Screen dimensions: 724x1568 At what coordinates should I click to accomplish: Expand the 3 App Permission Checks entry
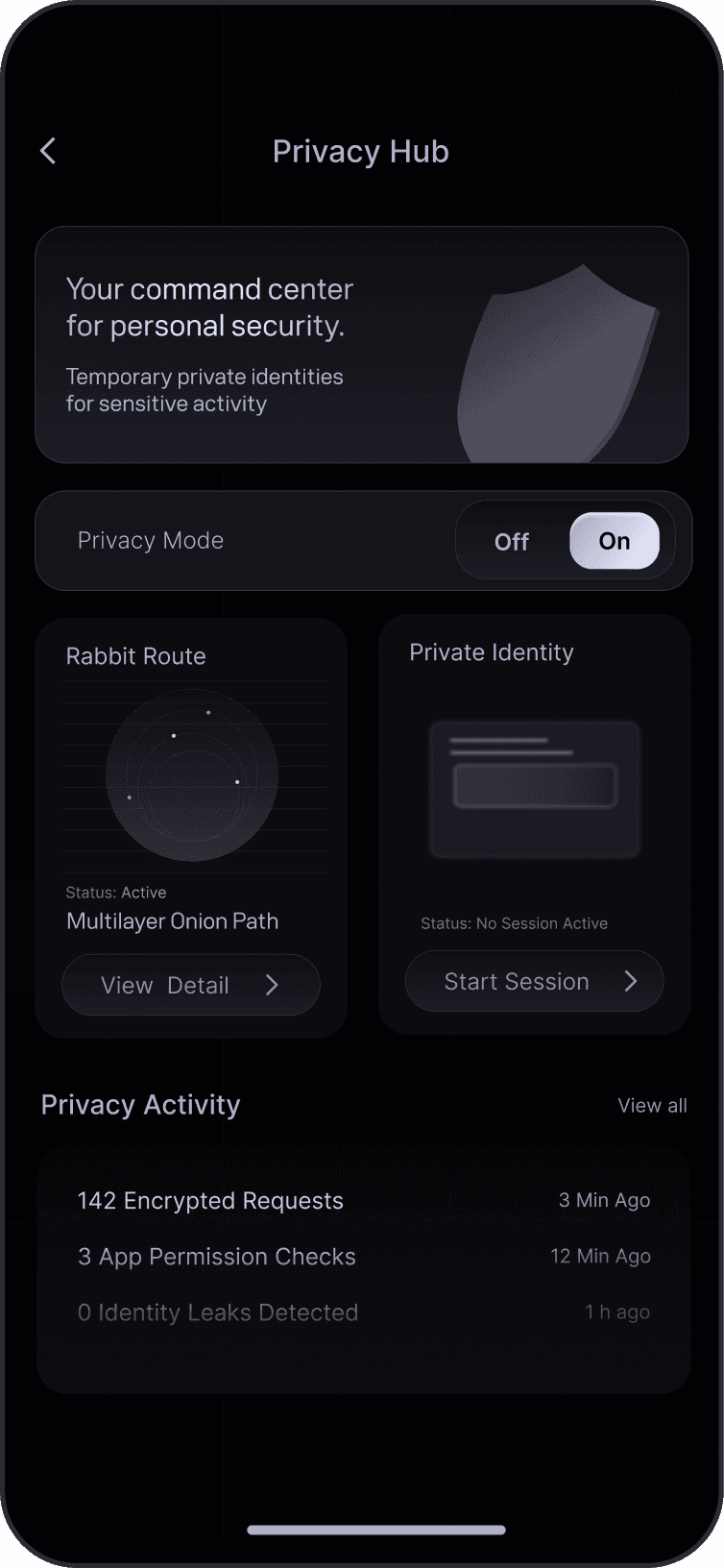coord(217,1256)
